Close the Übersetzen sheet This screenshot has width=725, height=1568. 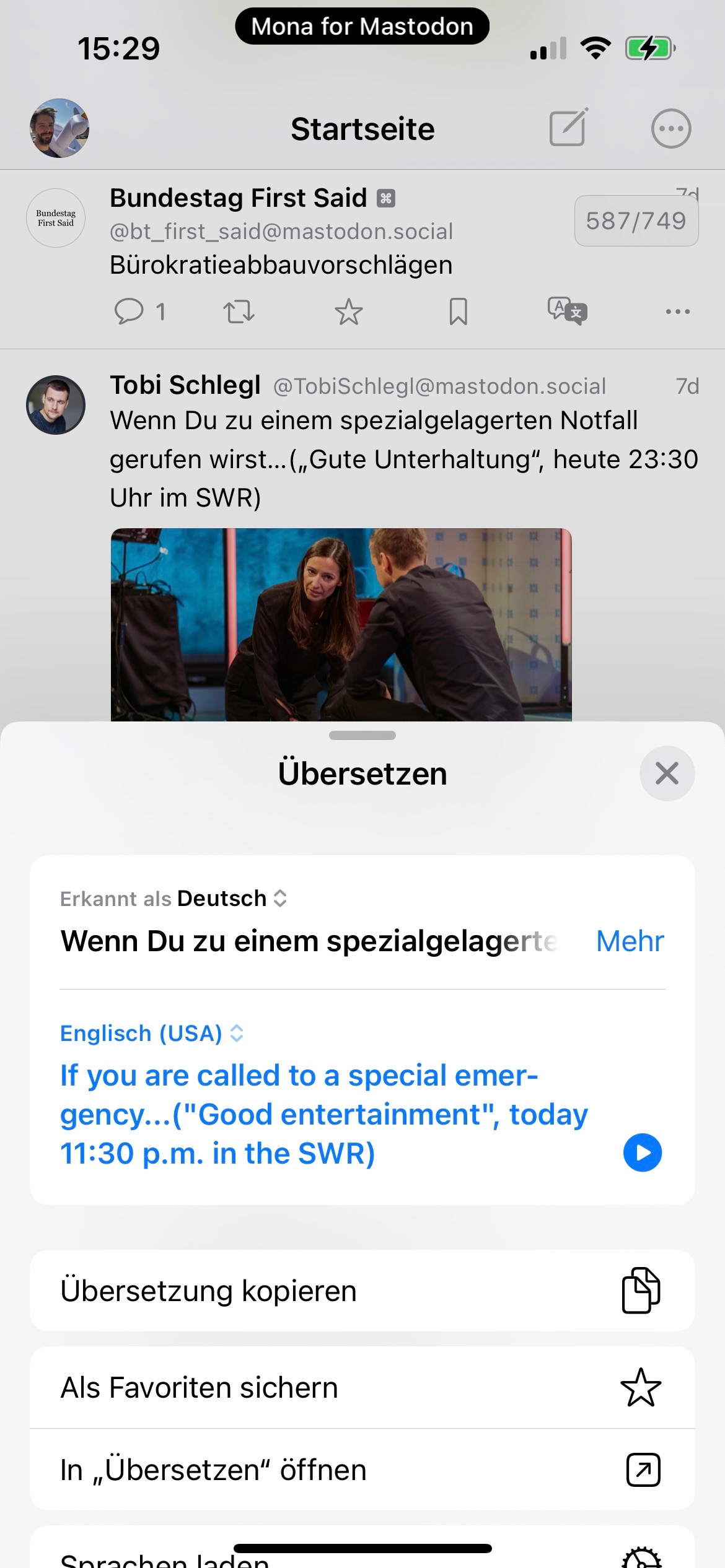(x=667, y=773)
